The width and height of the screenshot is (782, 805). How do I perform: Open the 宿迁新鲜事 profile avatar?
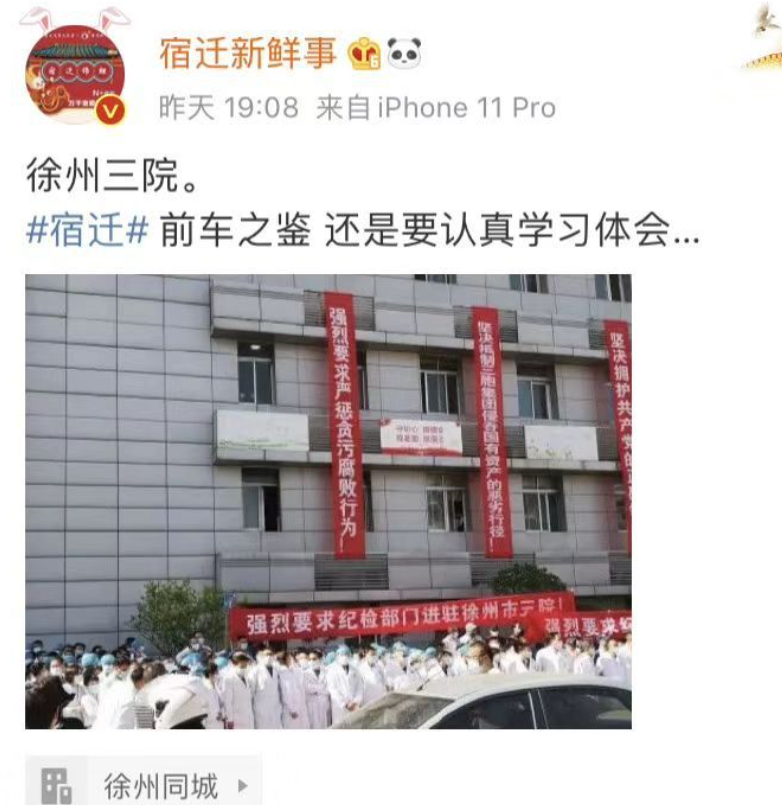pyautogui.click(x=74, y=74)
